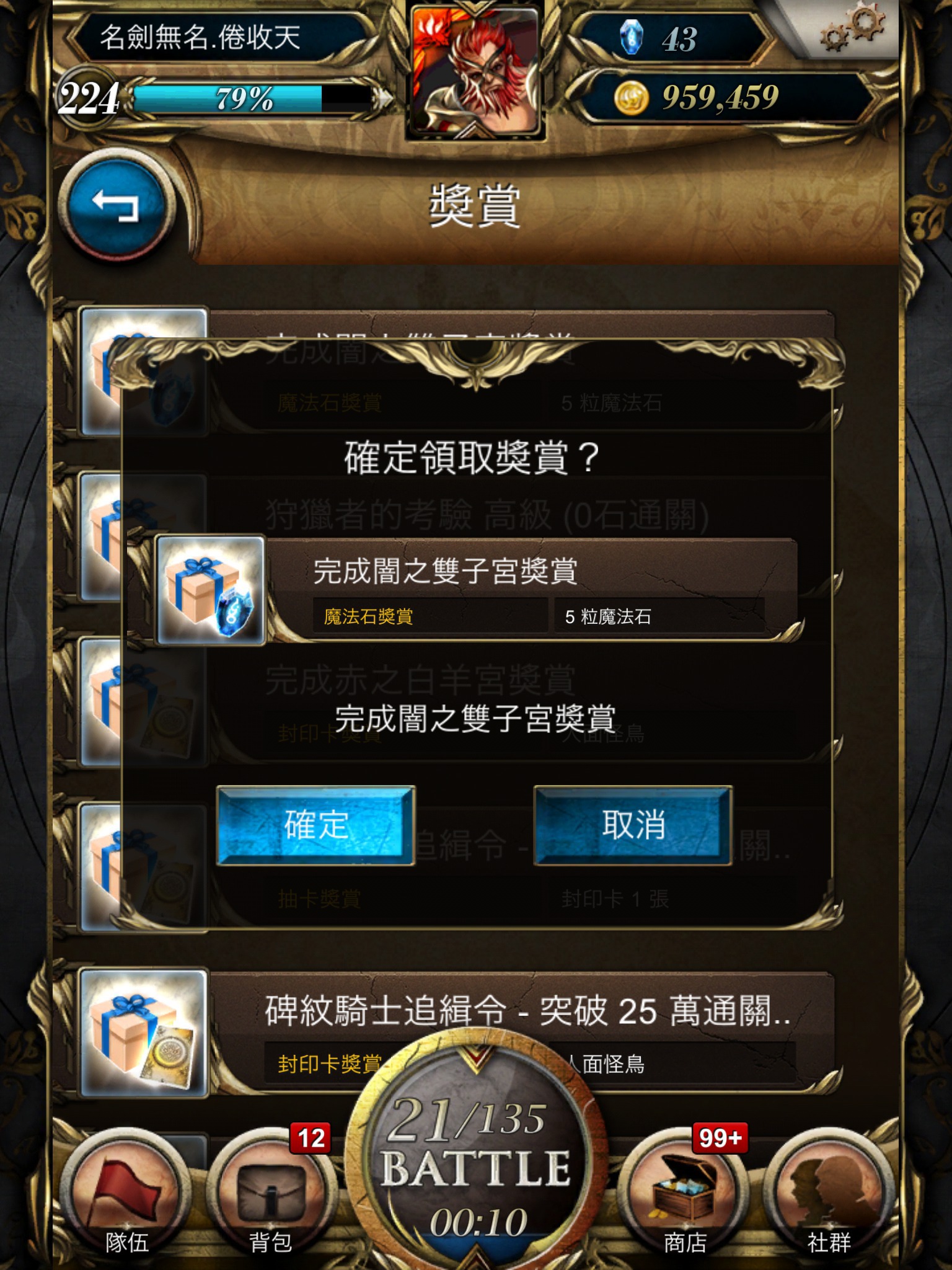Open the 隊伍 team tab

point(126,1194)
